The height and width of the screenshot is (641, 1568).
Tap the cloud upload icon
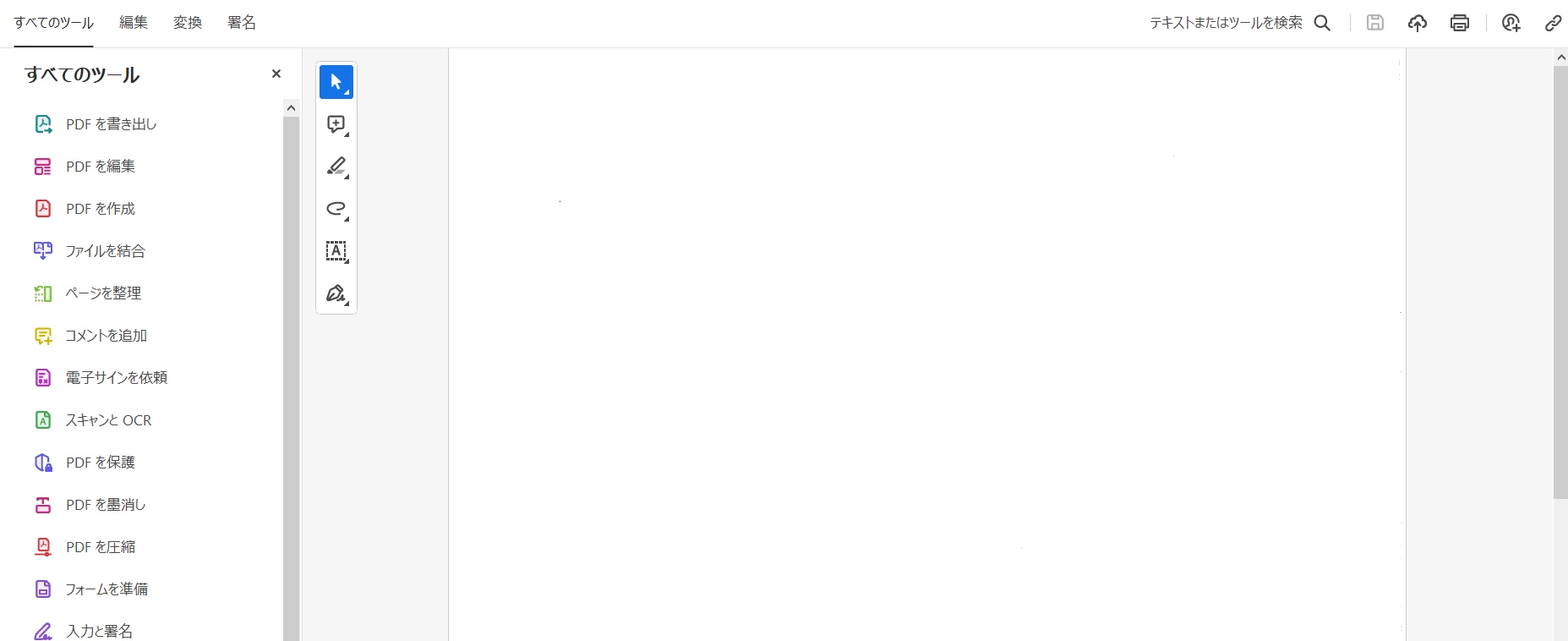[1418, 23]
